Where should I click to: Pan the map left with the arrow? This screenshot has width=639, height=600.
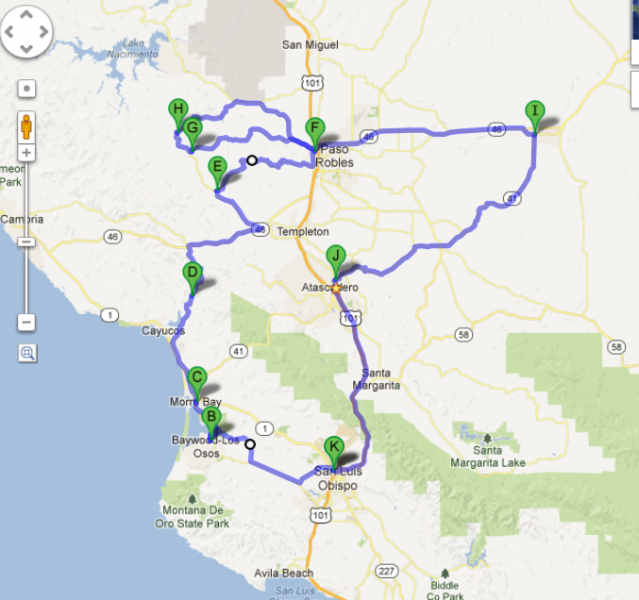click(x=11, y=32)
